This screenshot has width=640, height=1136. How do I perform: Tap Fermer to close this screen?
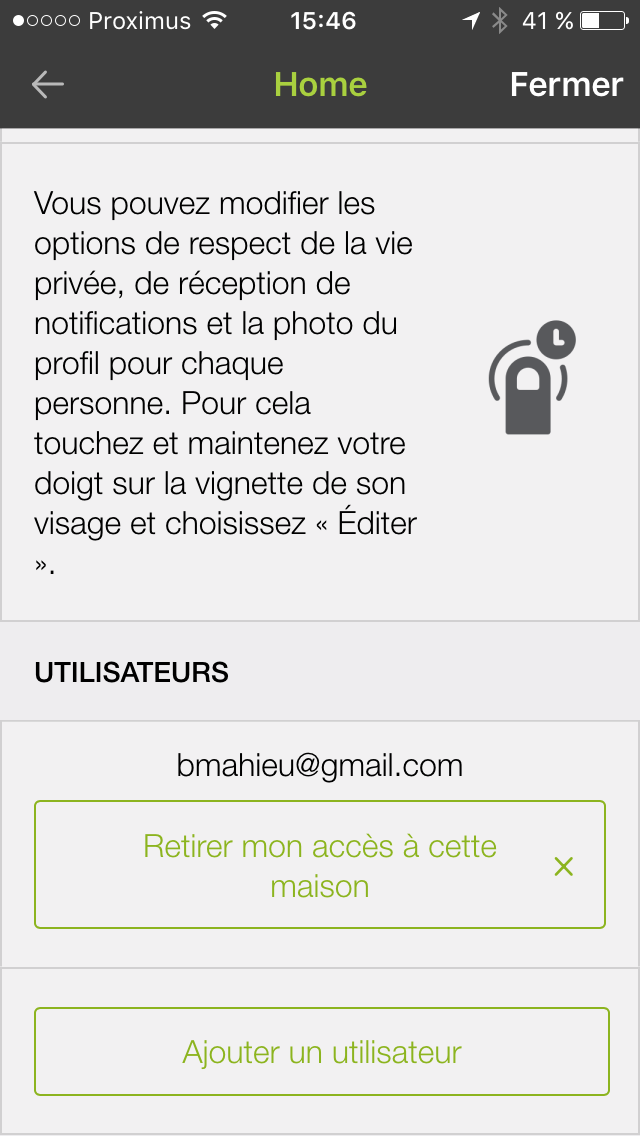click(566, 85)
